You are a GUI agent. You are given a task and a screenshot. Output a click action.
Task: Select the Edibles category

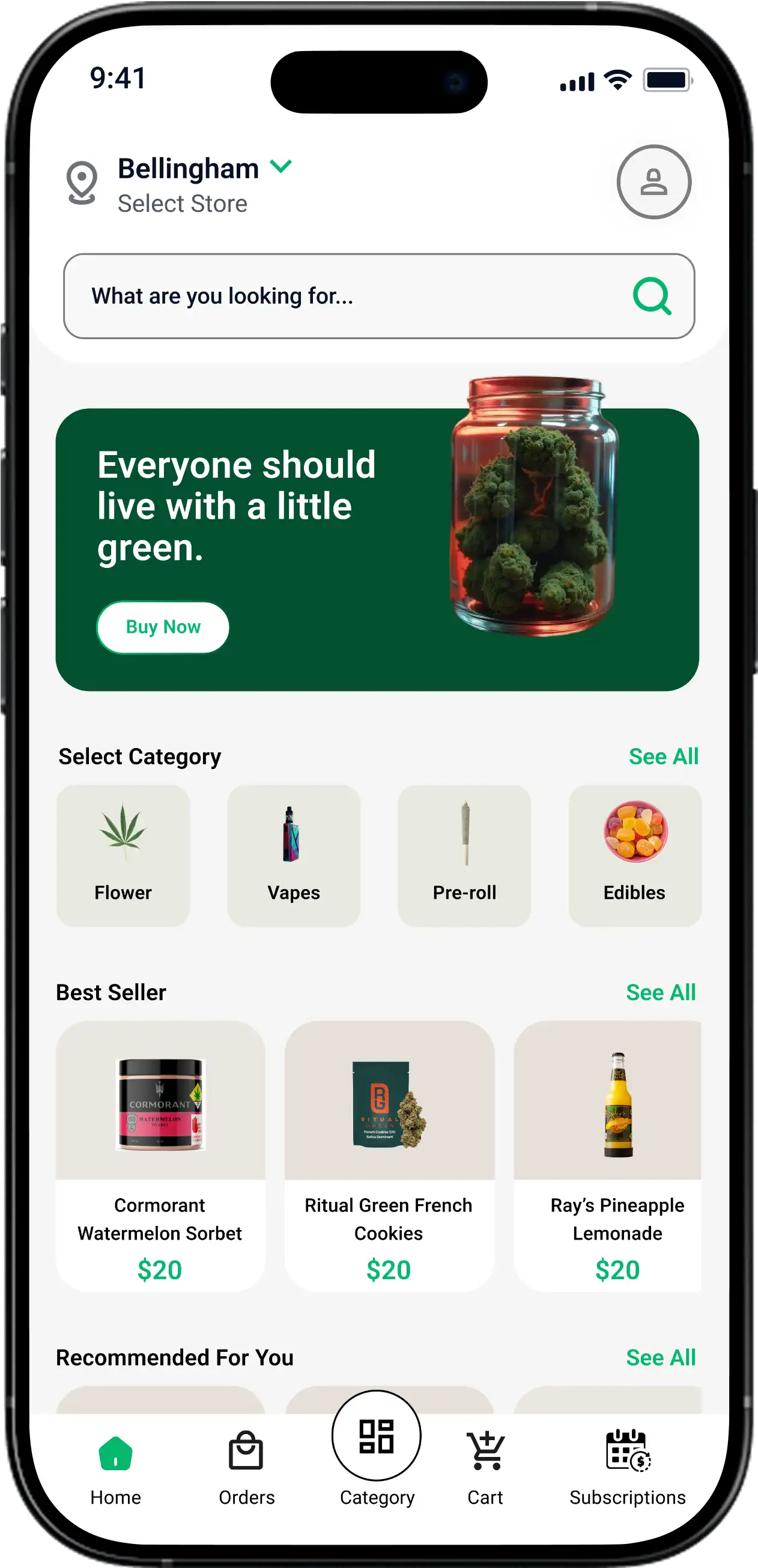(x=634, y=855)
